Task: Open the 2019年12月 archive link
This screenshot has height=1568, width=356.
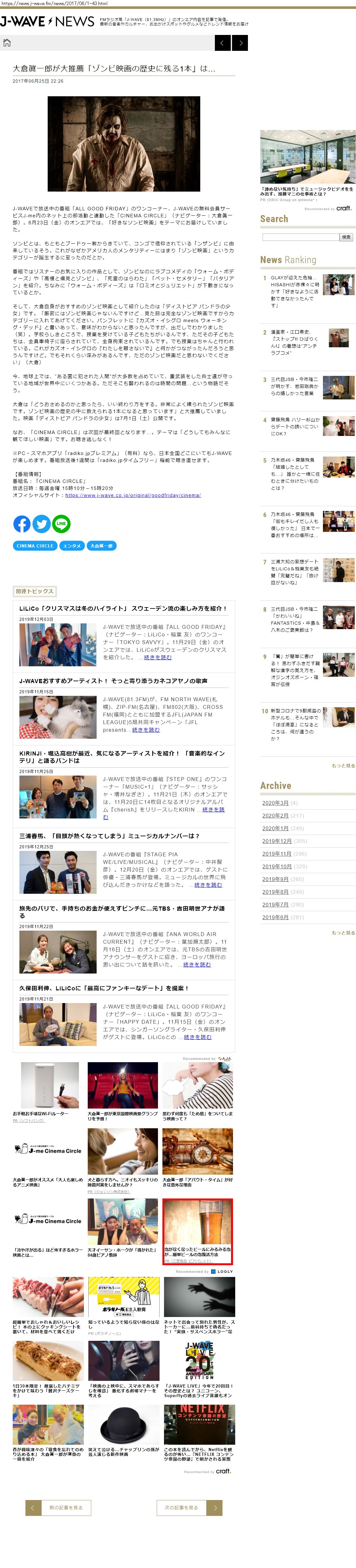Action: [277, 841]
